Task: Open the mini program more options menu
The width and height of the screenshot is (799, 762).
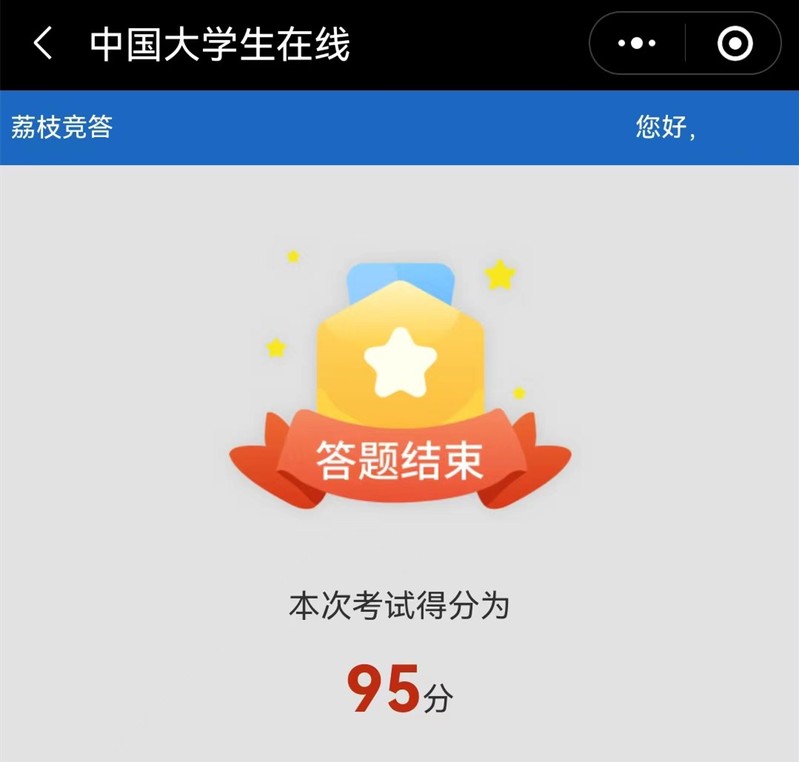Action: (x=637, y=44)
